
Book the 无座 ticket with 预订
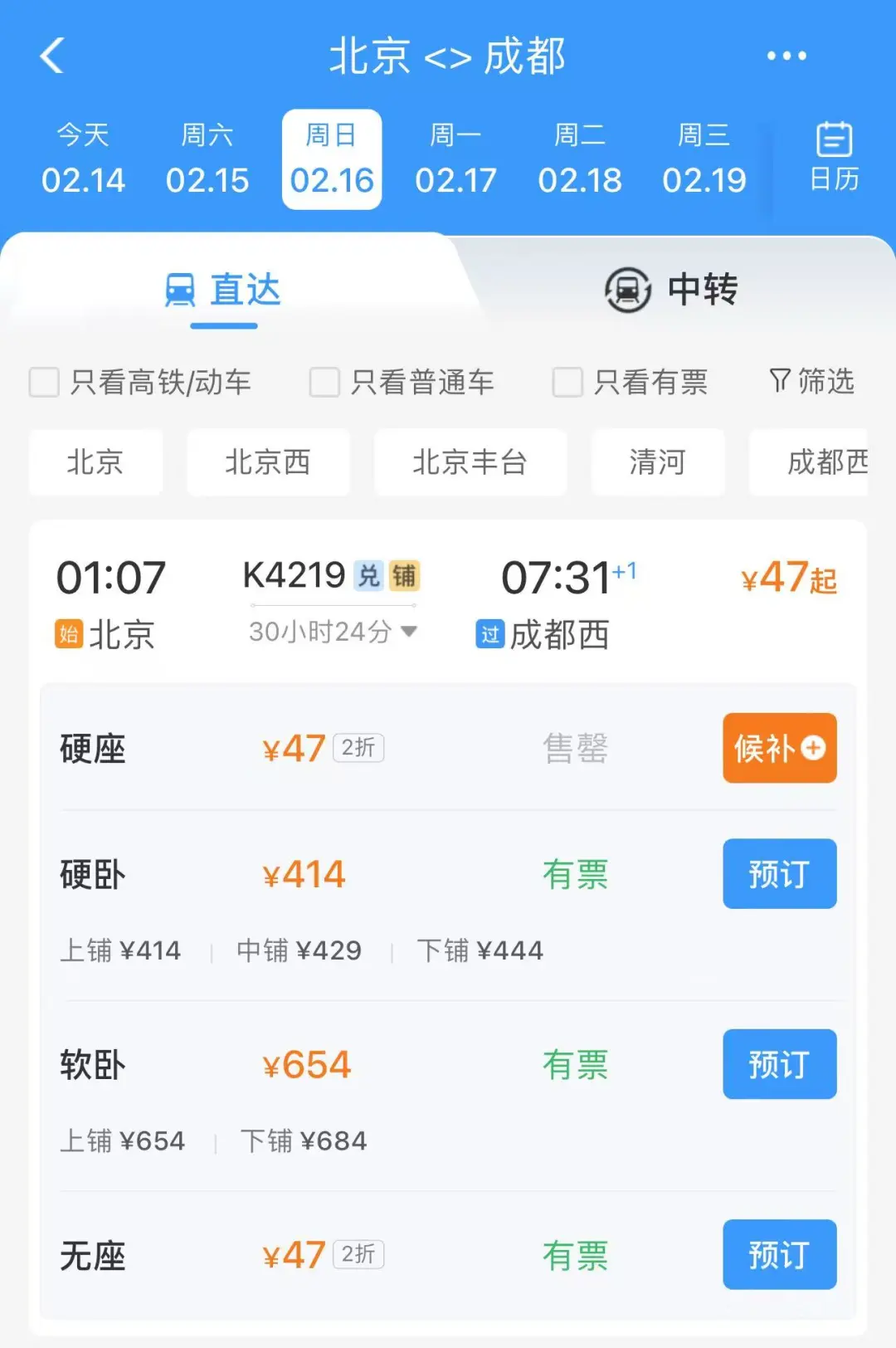tap(779, 1254)
